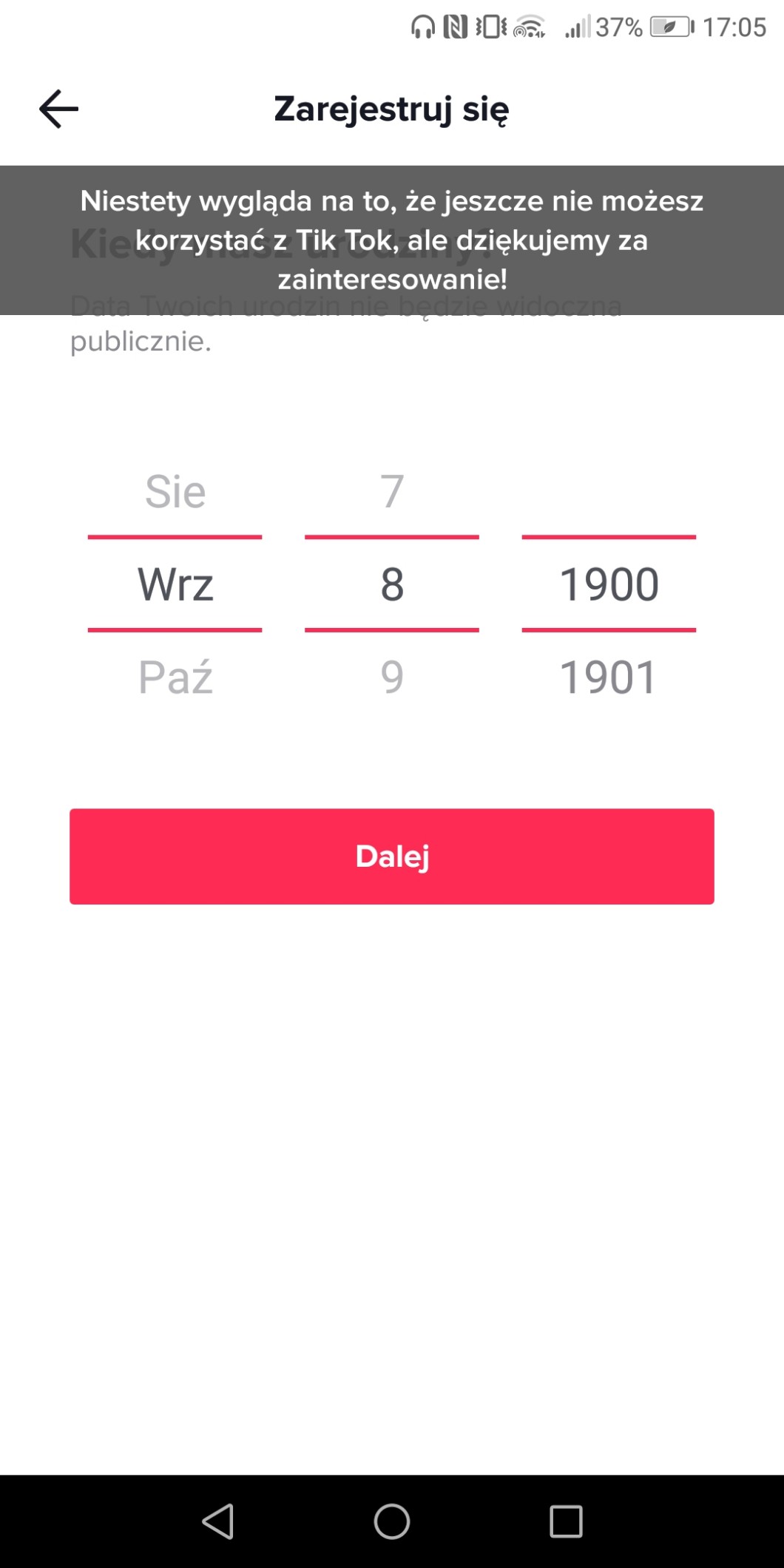Tap the Dalej button to continue
The image size is (784, 1568).
coord(392,856)
